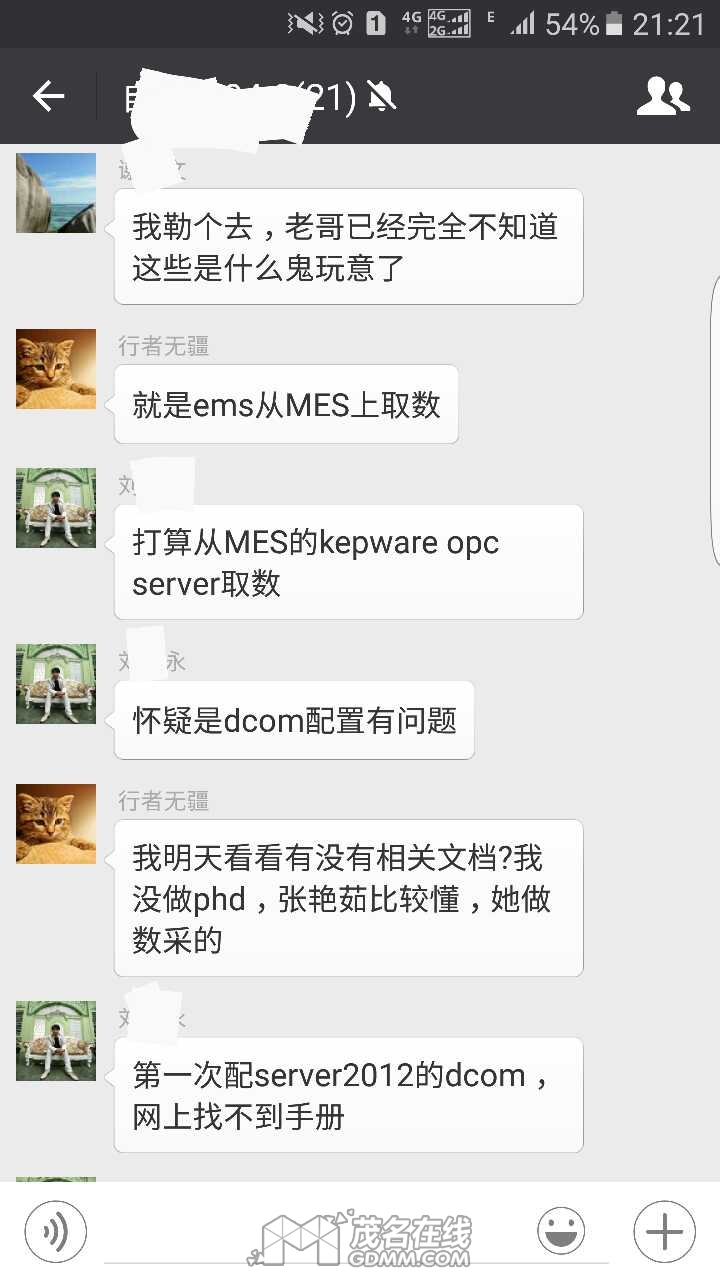The height and width of the screenshot is (1280, 720).
Task: Go back to the chat list
Action: [x=48, y=96]
